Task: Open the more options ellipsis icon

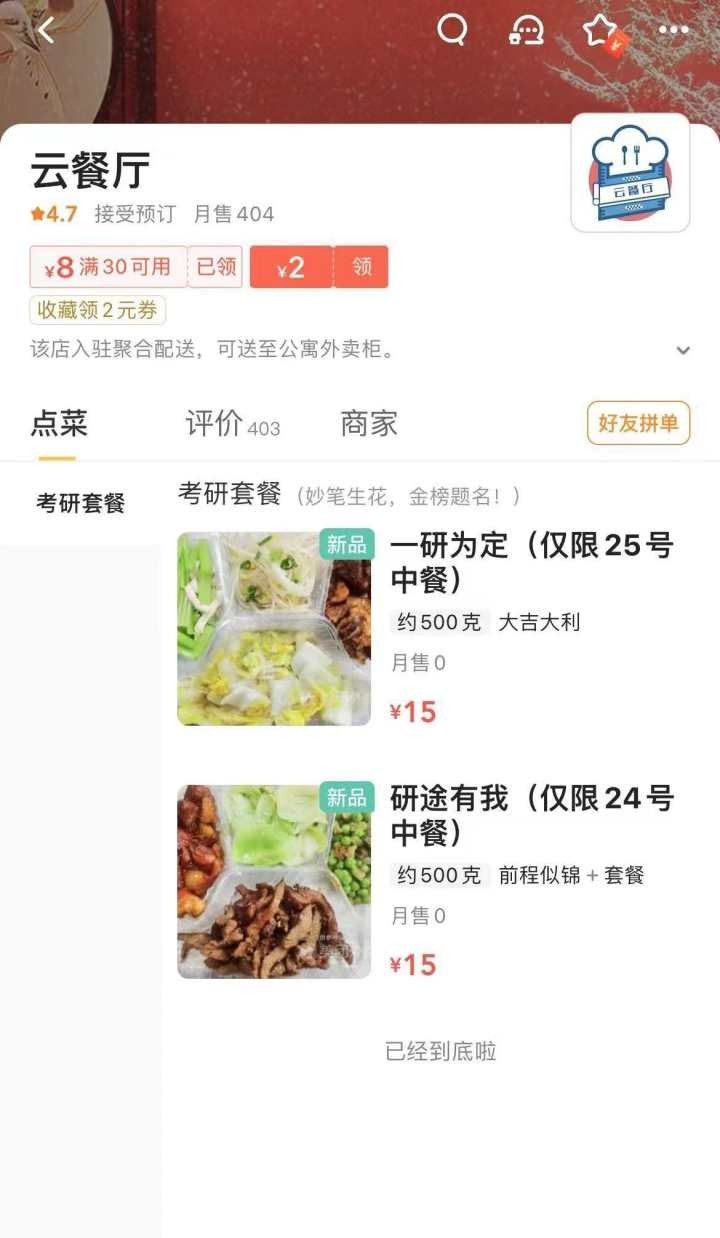Action: (672, 29)
